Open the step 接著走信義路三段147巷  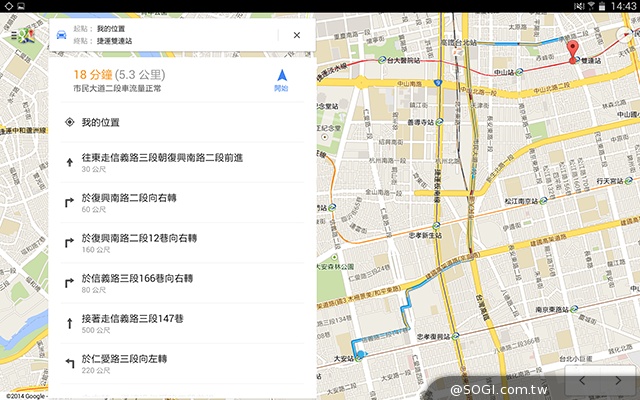[180, 324]
